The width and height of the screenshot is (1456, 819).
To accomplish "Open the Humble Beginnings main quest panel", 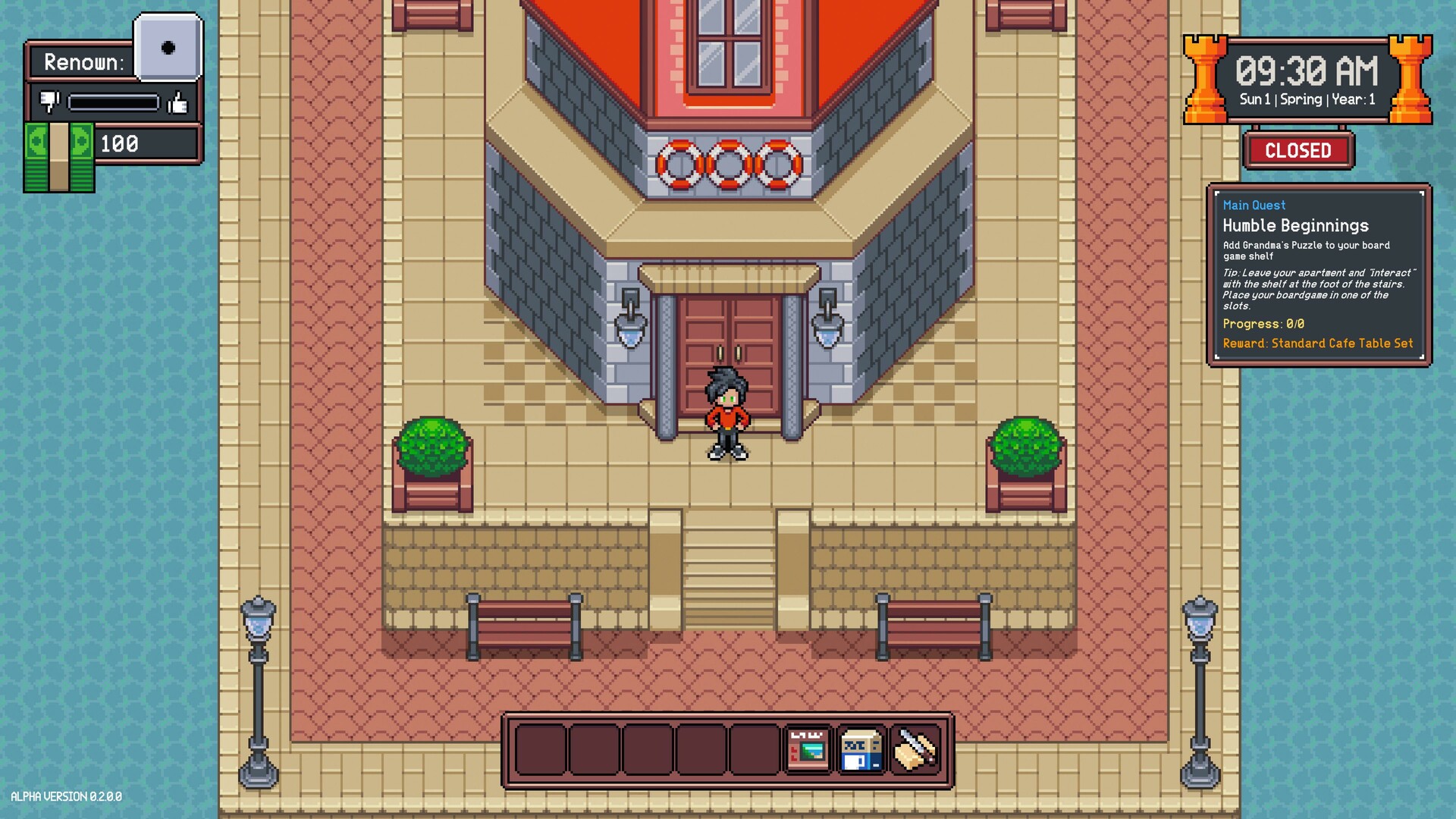I will pos(1318,275).
